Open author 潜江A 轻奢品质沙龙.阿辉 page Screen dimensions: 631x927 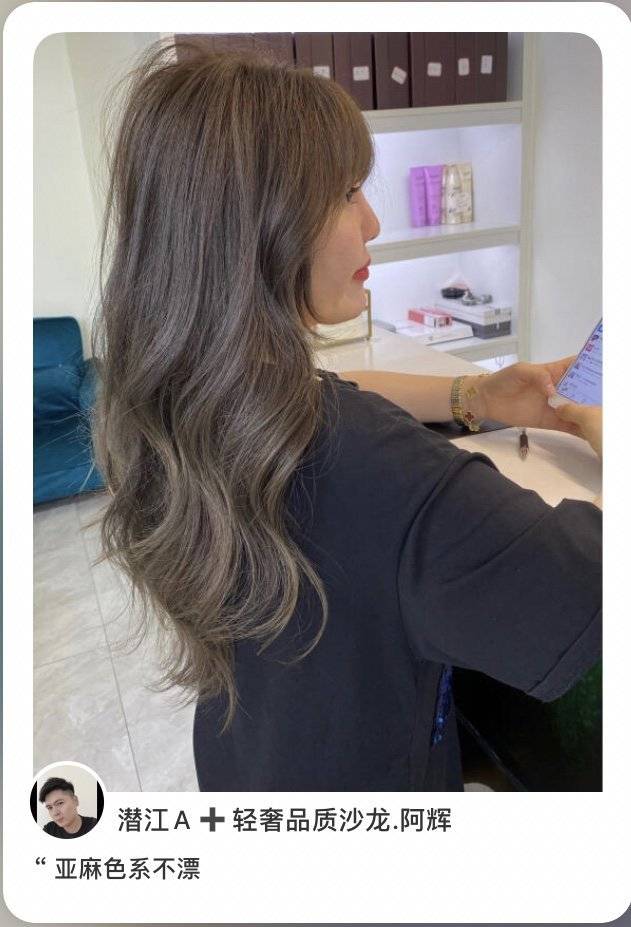pyautogui.click(x=285, y=821)
